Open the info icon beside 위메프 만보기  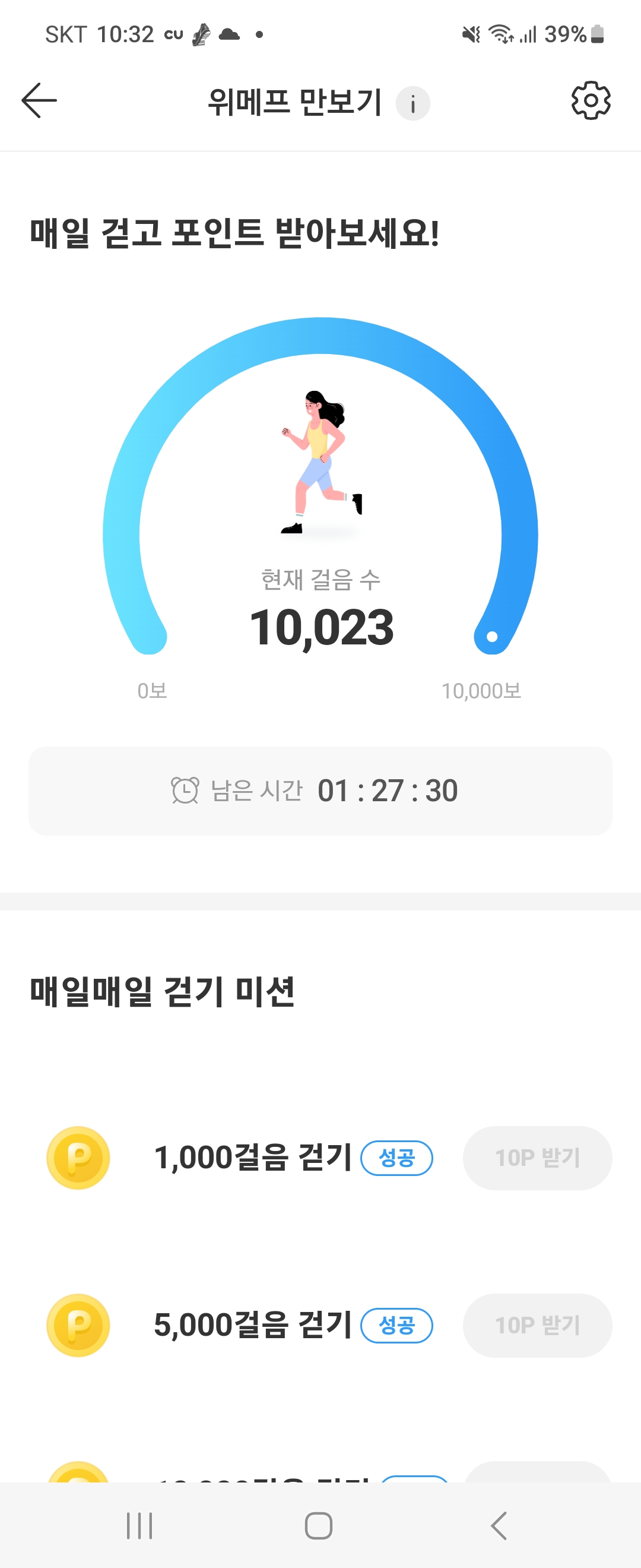pos(413,103)
